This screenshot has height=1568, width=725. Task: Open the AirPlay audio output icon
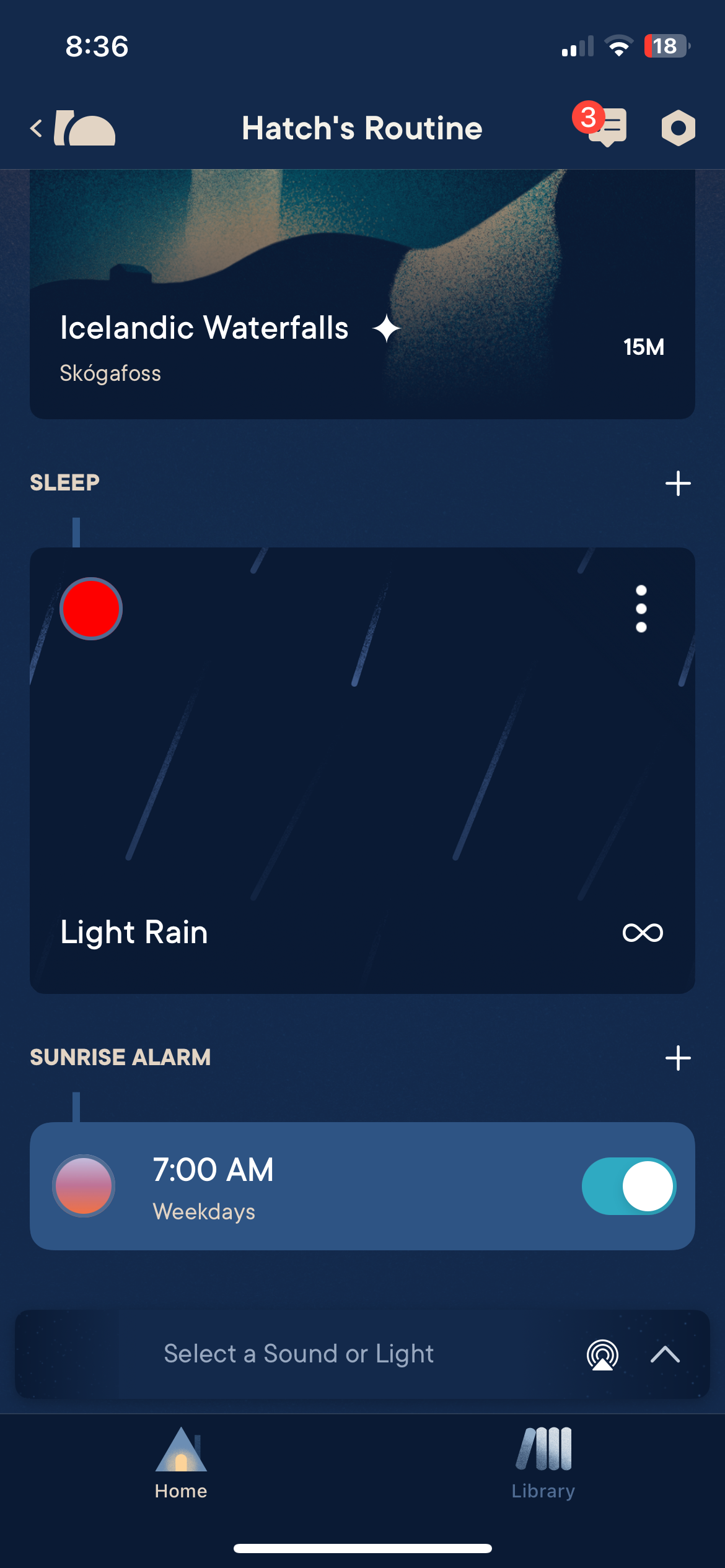tap(602, 1354)
